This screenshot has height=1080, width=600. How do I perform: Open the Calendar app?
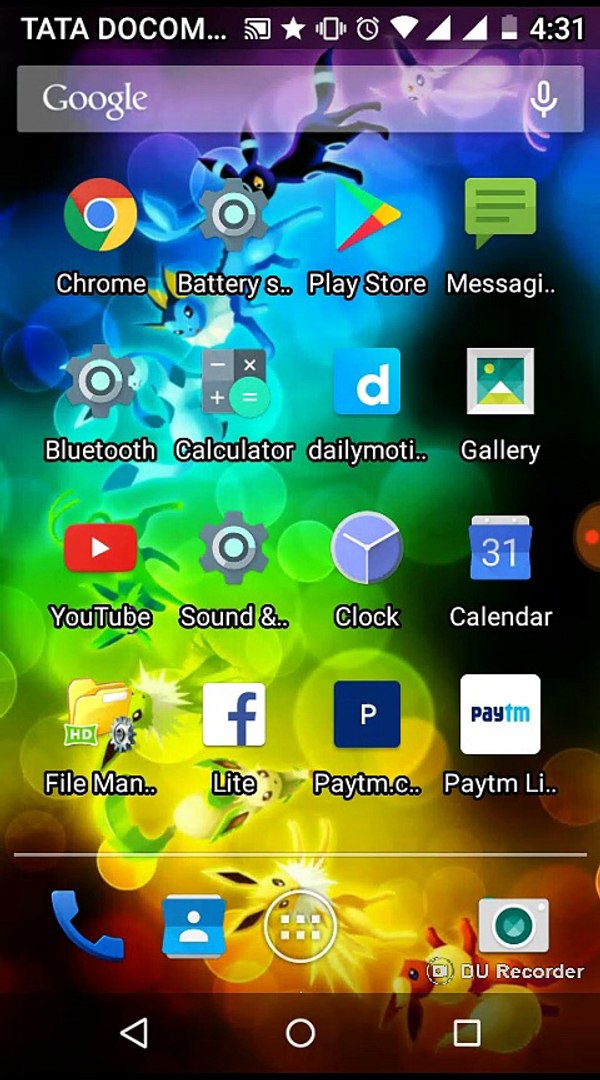coord(500,548)
